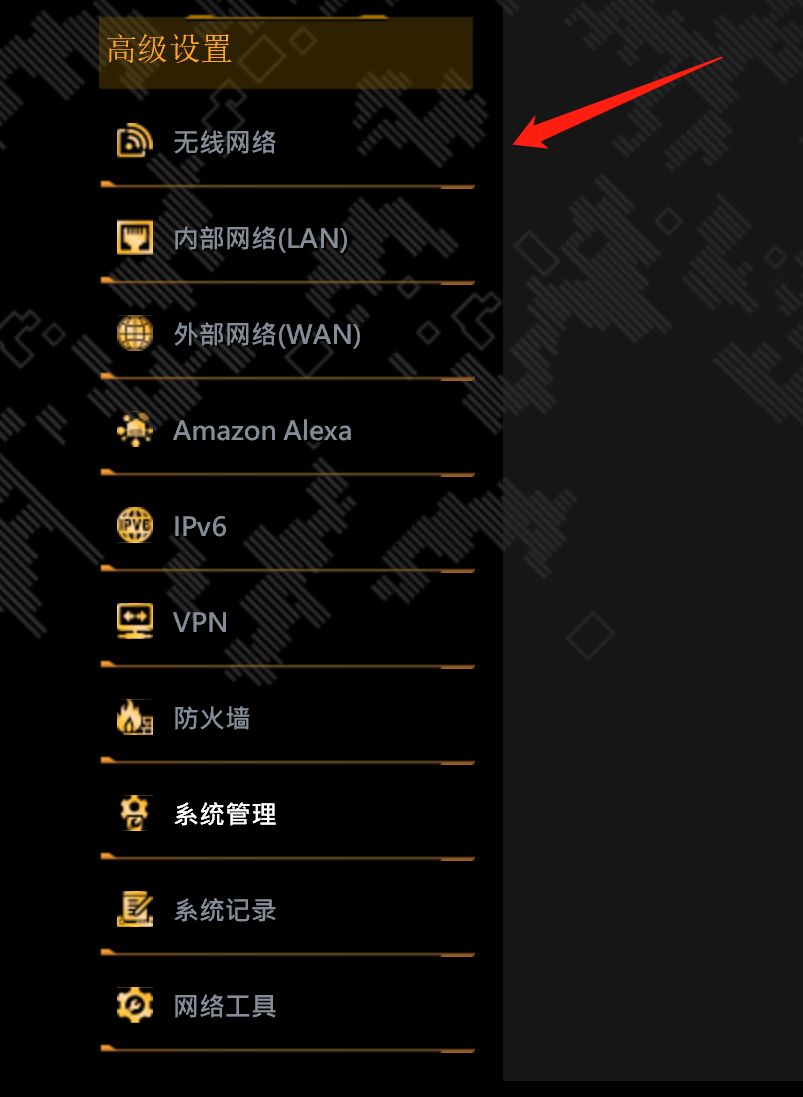
Task: Open Amazon Alexa settings
Action: [x=262, y=430]
